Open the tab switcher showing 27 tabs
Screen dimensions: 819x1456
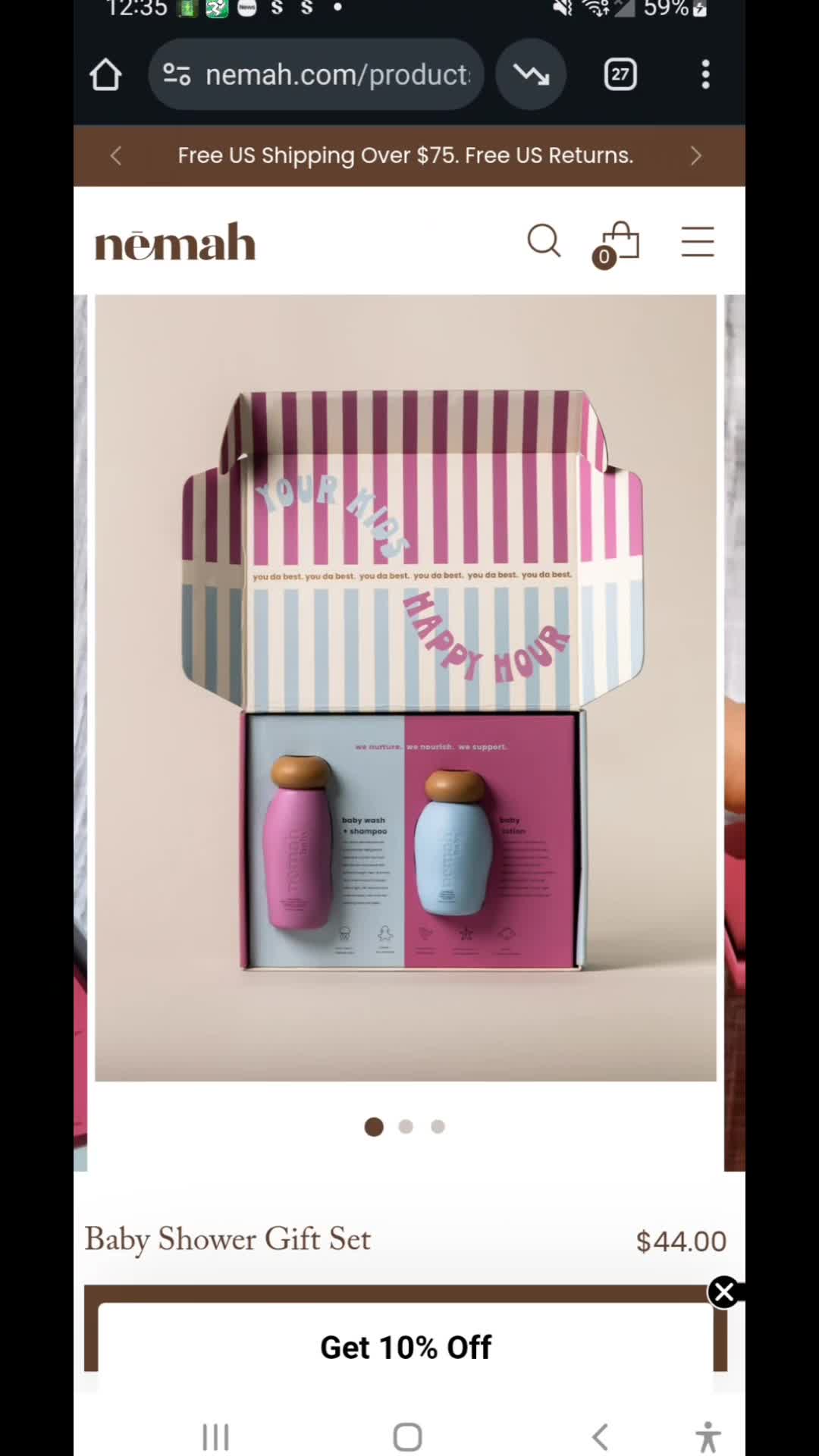point(620,74)
